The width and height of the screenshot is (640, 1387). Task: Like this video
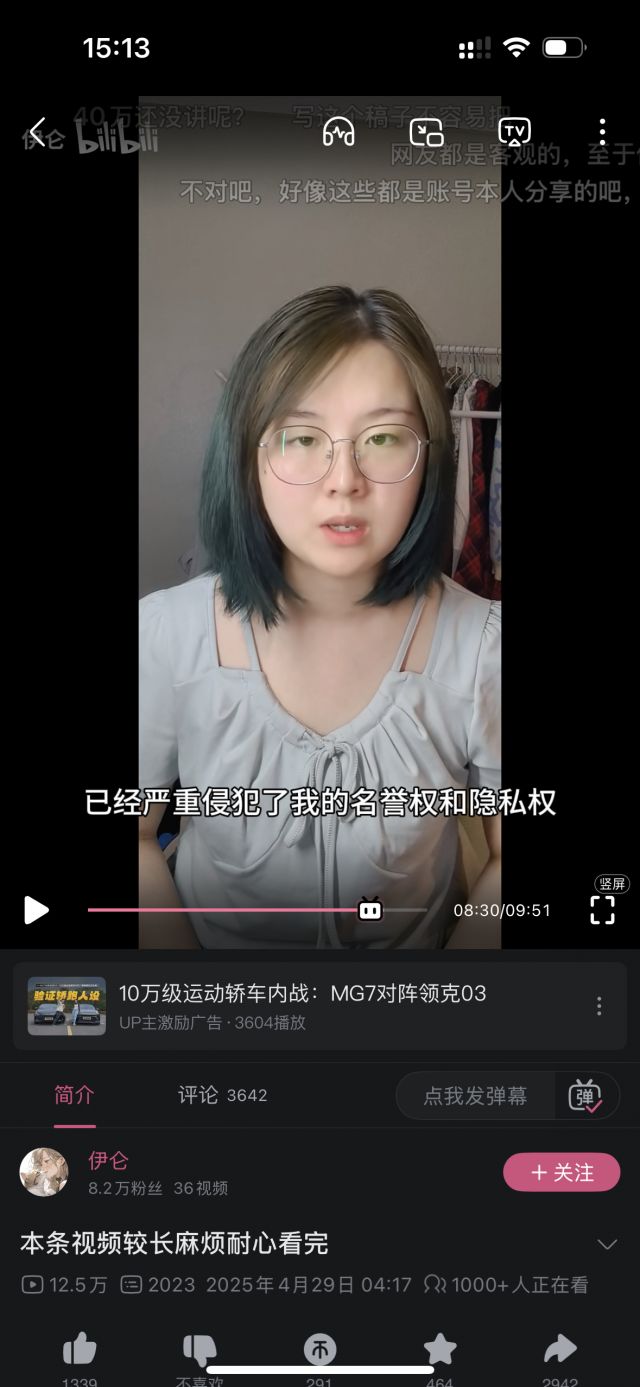click(80, 1352)
